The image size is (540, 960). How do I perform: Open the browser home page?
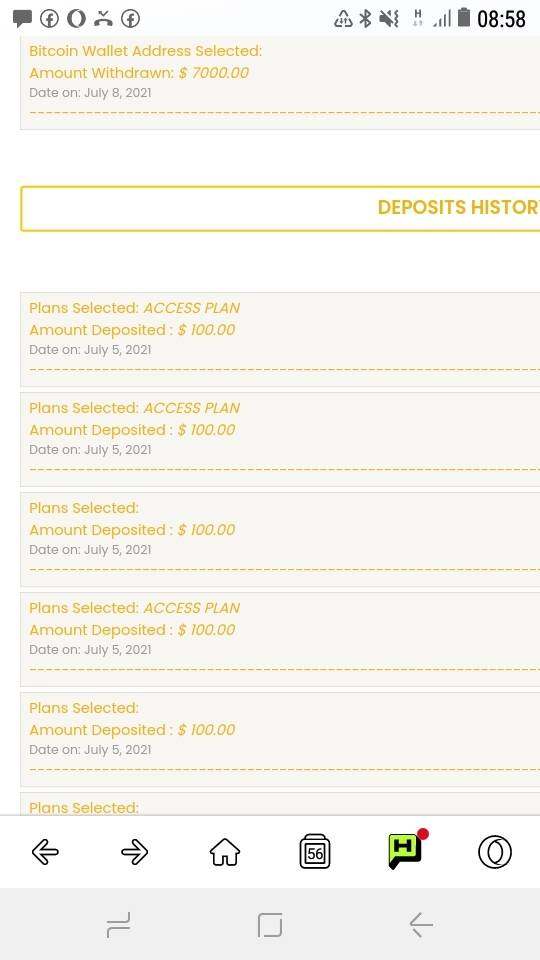point(225,852)
